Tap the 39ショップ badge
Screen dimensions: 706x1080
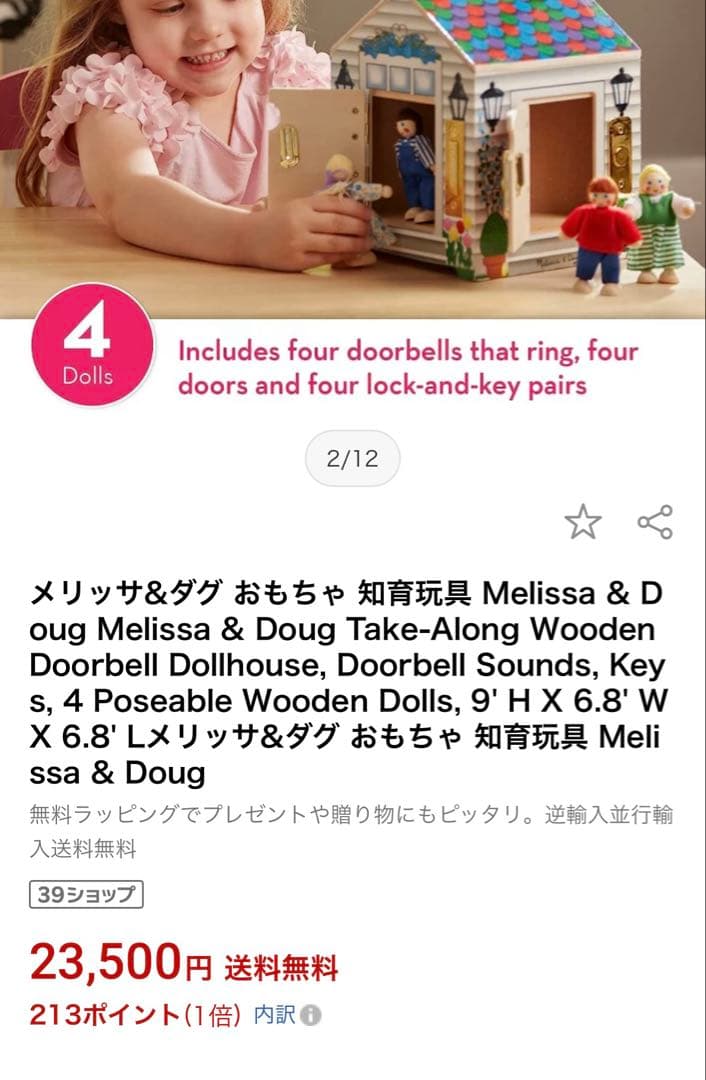pos(86,894)
